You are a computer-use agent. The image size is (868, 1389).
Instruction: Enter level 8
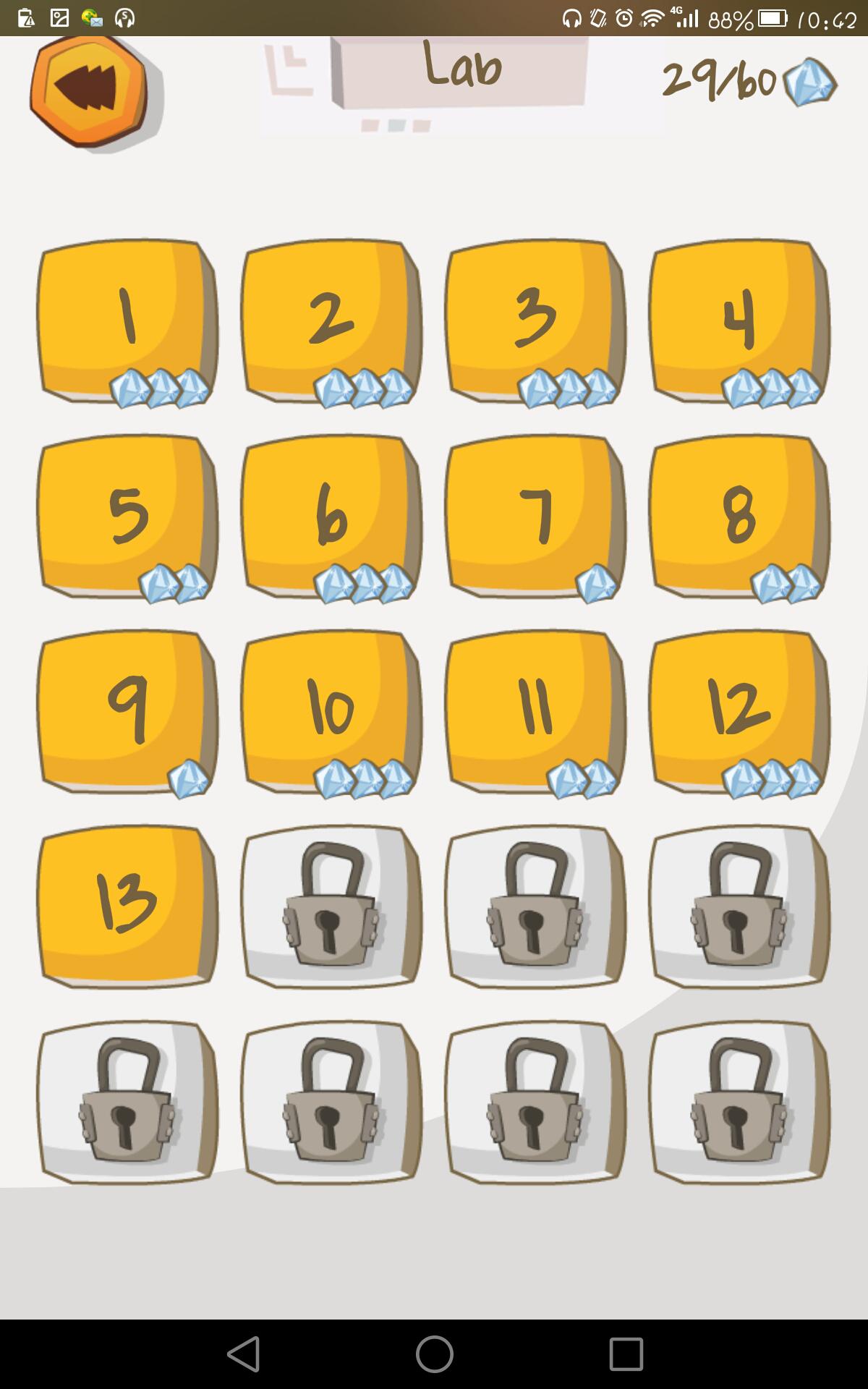coord(739,515)
